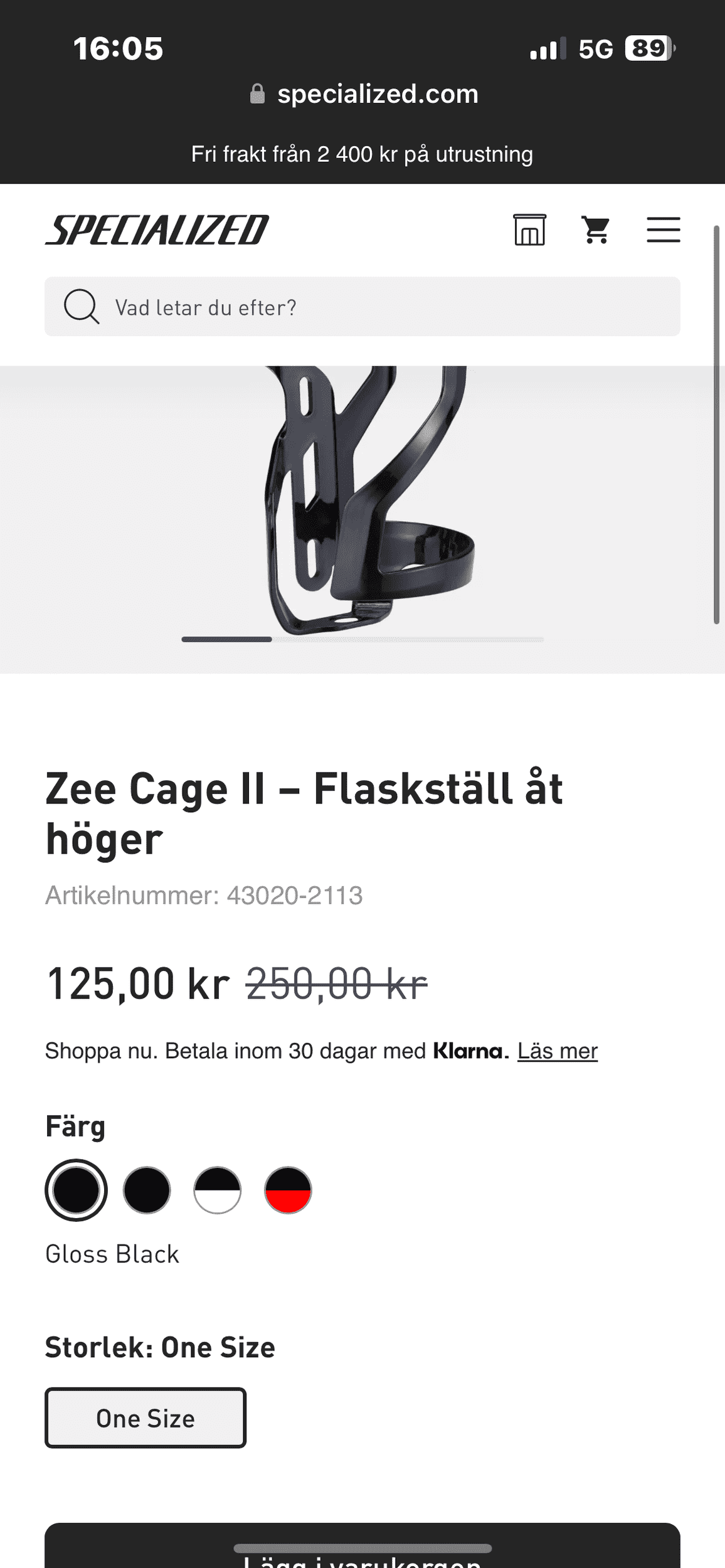Pick the black and red color swatch

click(x=288, y=1190)
